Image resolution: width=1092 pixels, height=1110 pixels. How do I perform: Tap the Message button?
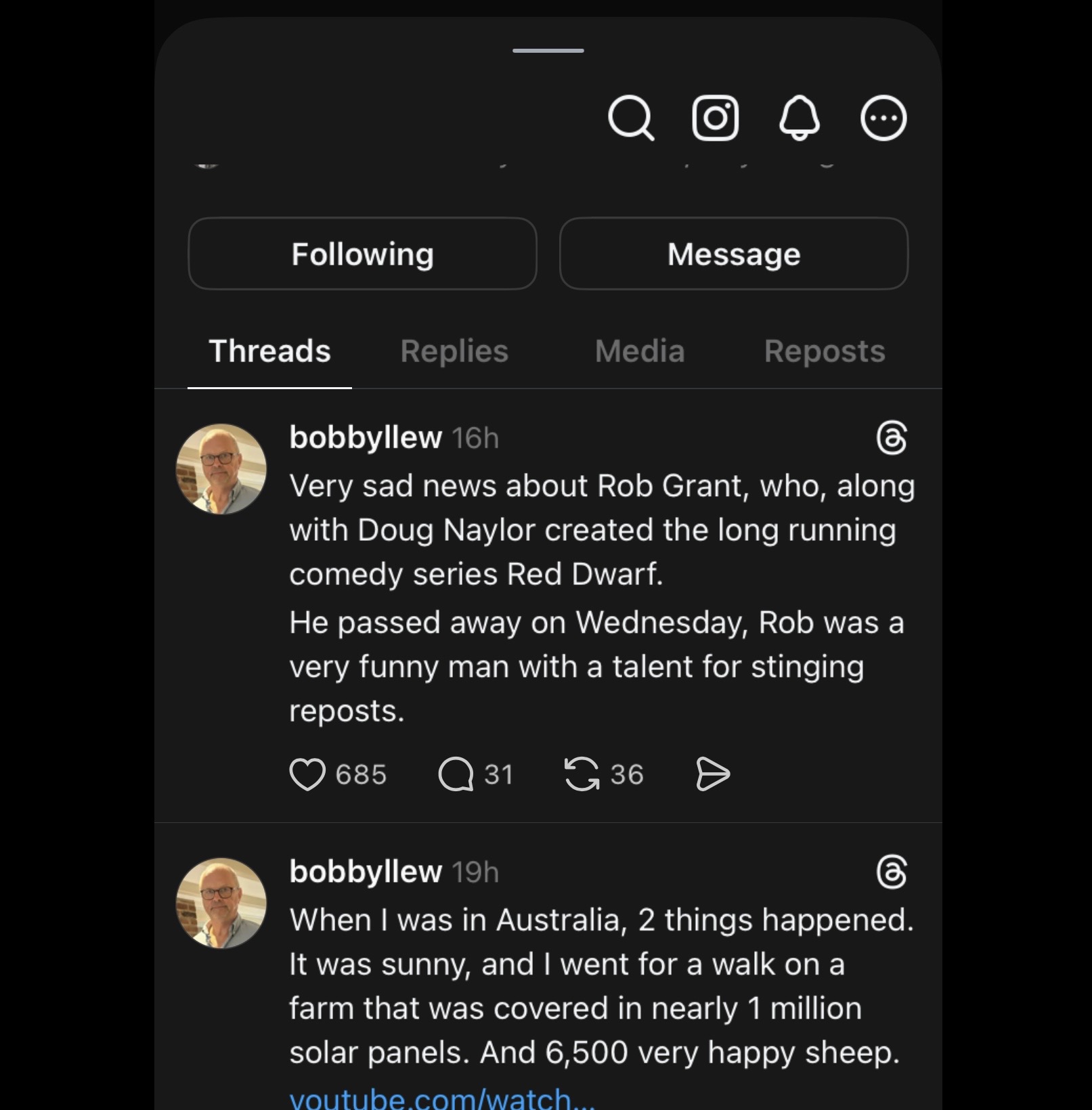[733, 254]
